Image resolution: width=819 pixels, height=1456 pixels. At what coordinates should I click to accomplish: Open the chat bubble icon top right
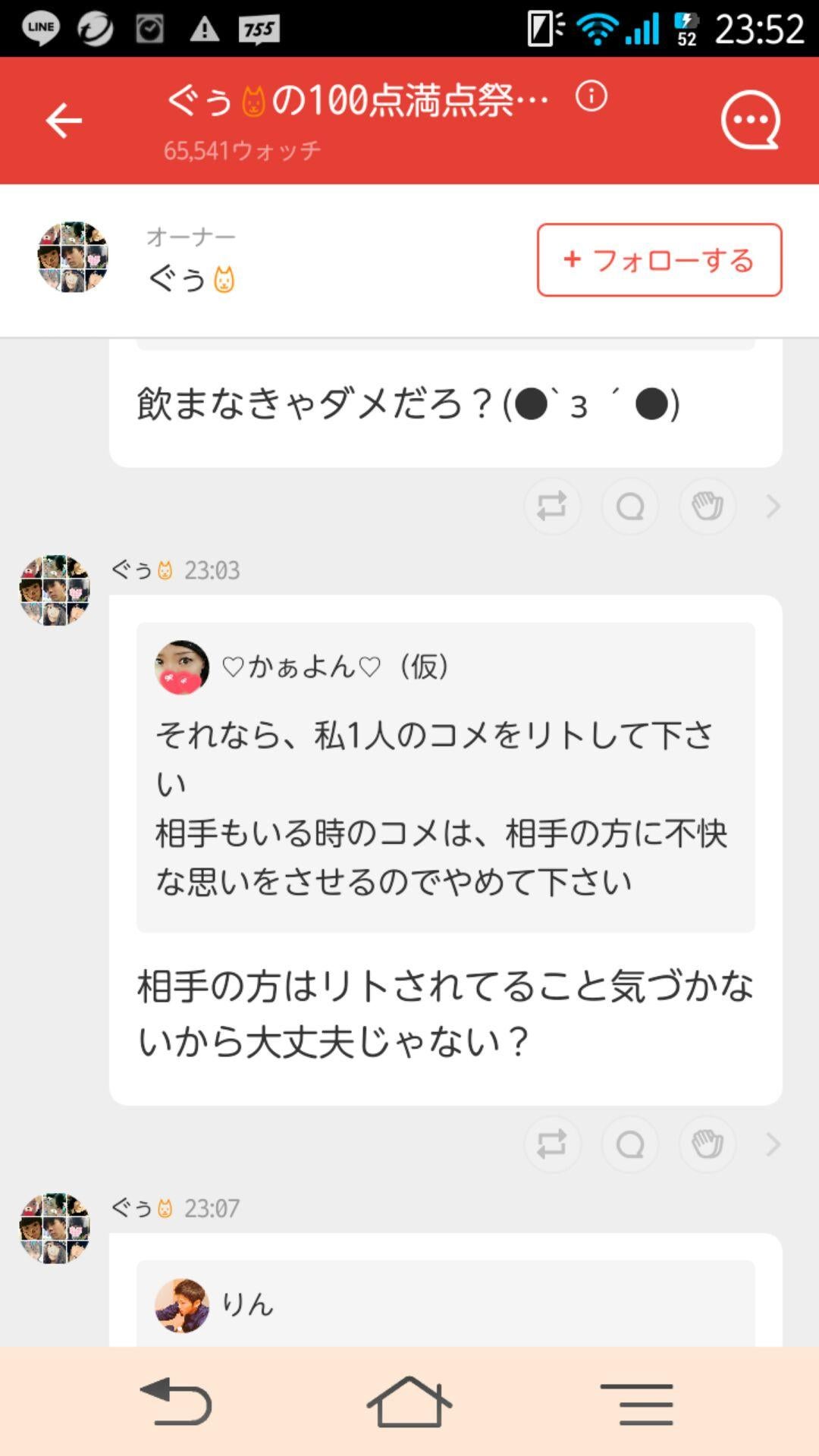750,121
